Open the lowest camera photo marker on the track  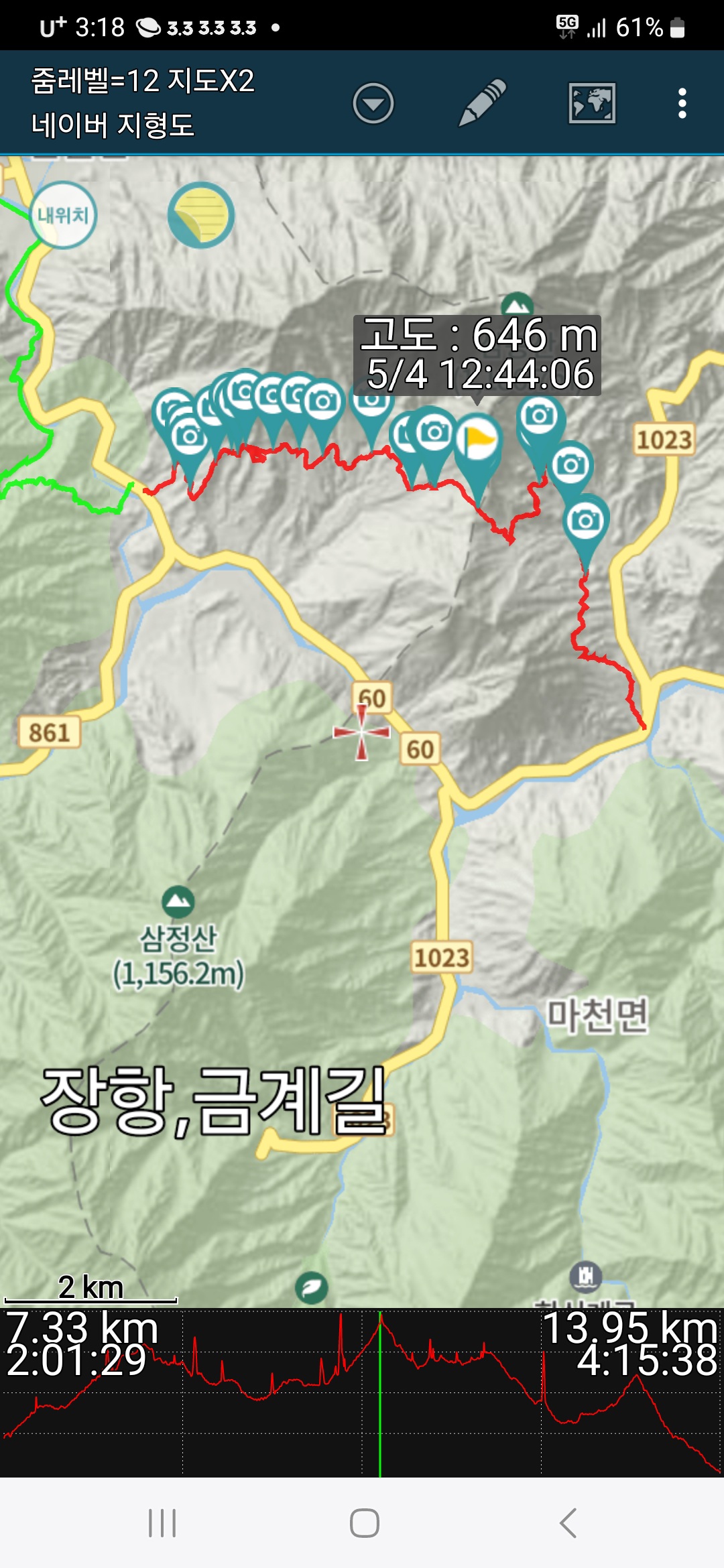tap(585, 521)
